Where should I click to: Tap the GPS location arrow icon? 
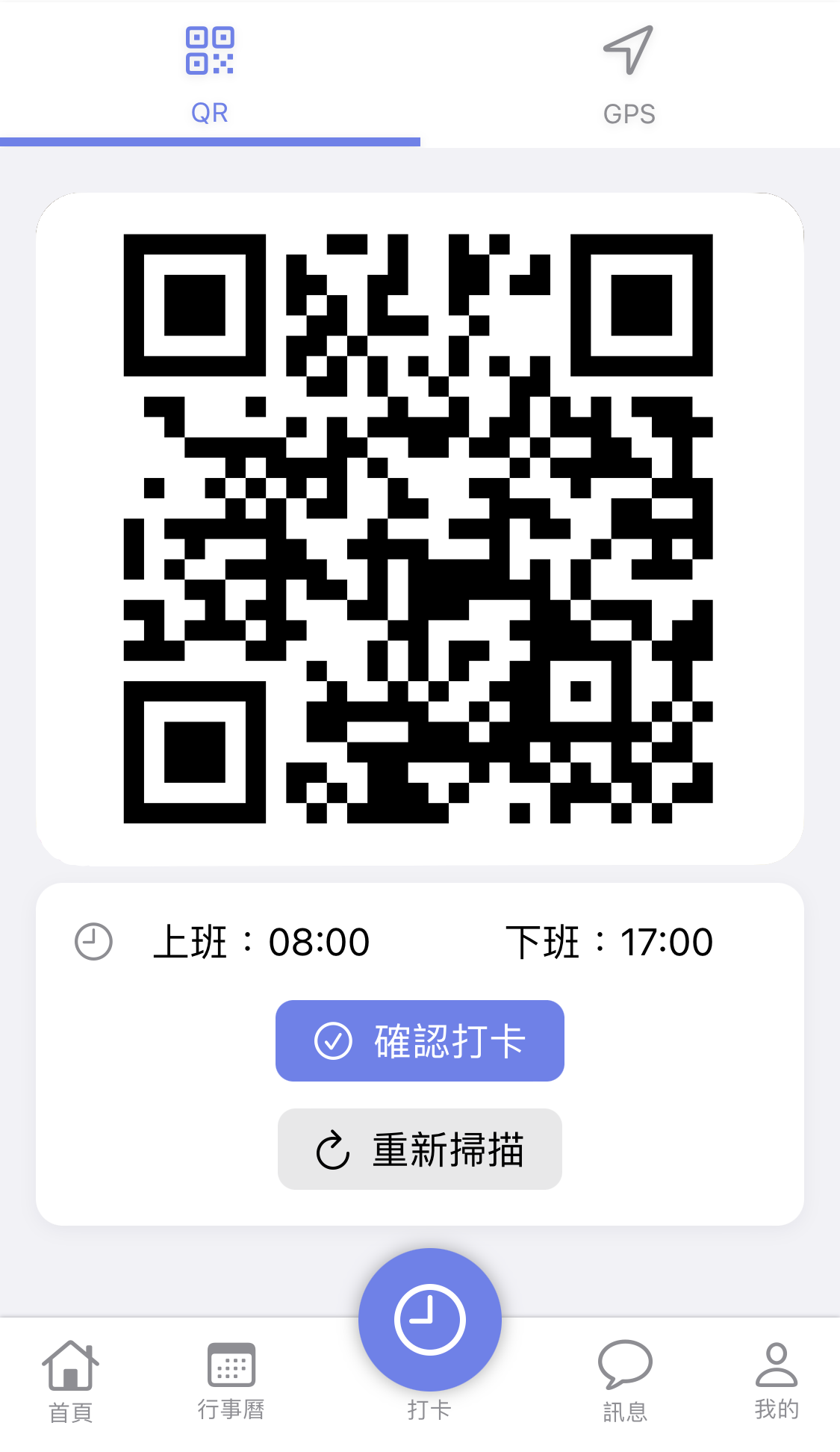coord(629,48)
